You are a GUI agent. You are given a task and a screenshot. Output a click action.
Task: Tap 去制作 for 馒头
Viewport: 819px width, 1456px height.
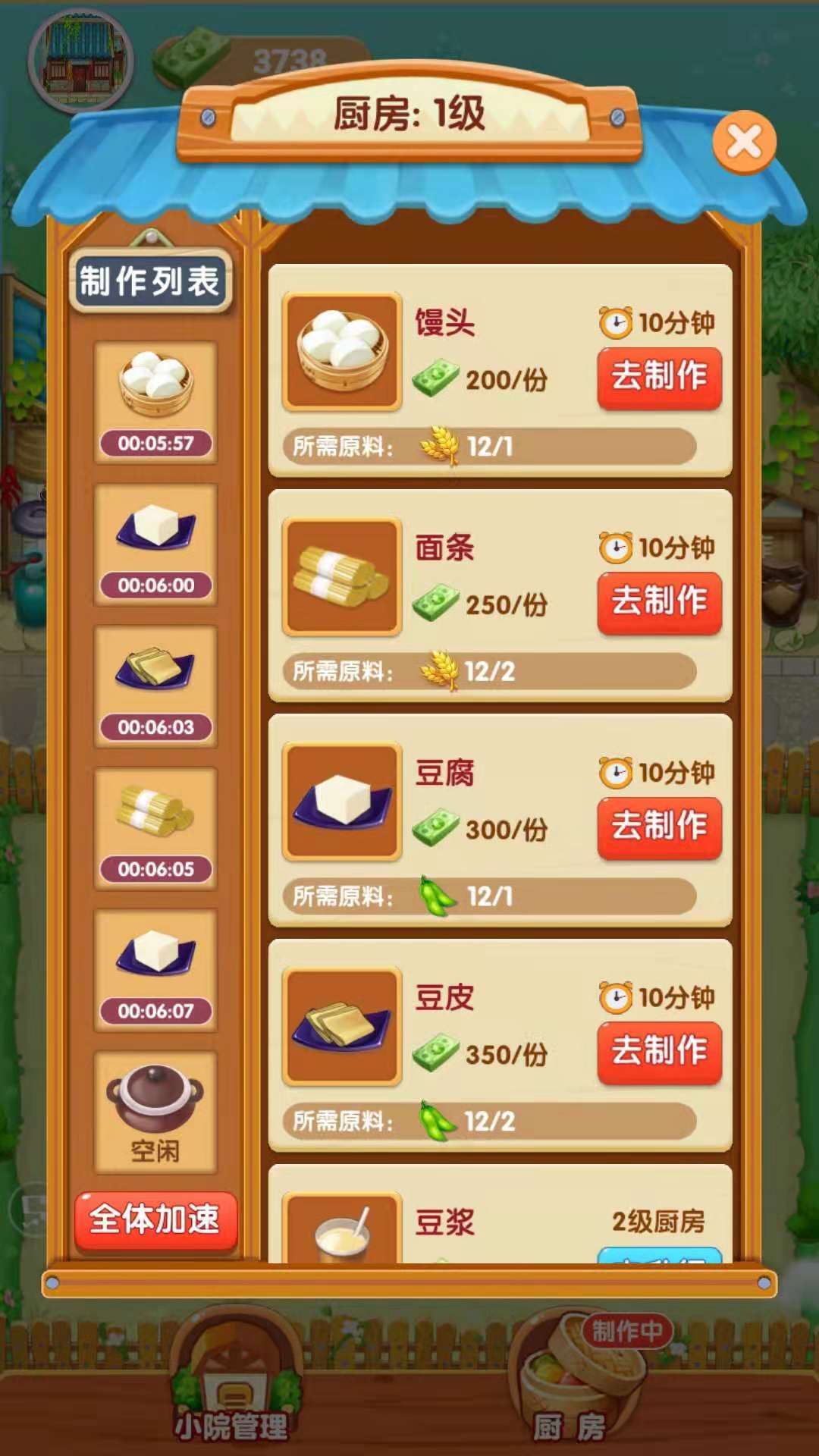pos(659,377)
